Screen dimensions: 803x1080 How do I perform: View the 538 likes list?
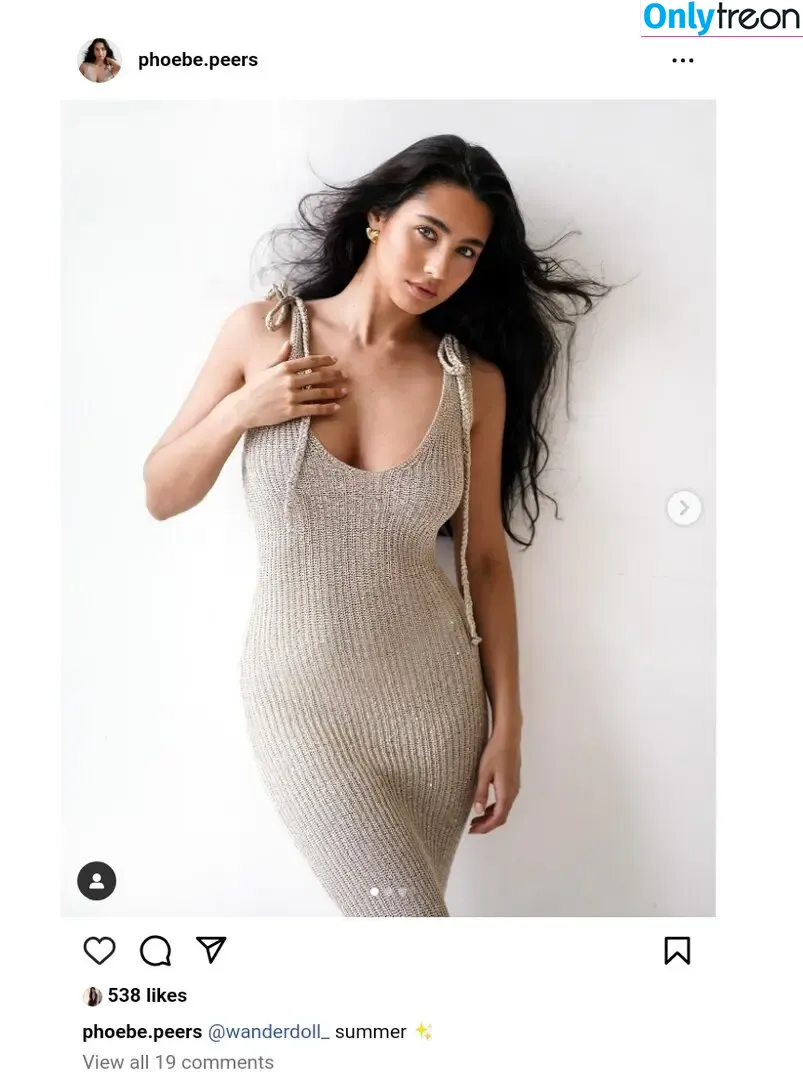pos(147,995)
